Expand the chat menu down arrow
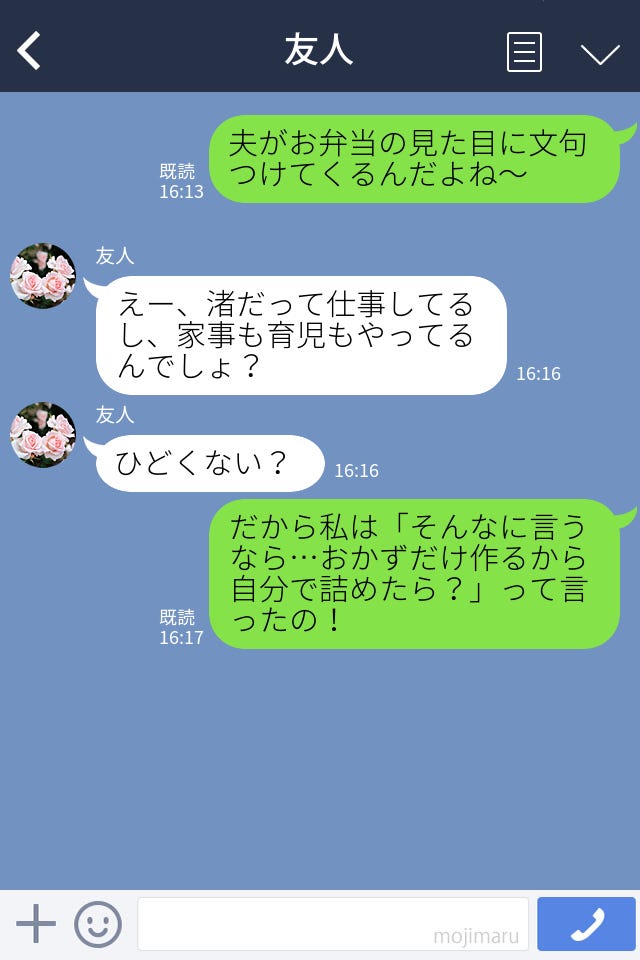 click(600, 53)
